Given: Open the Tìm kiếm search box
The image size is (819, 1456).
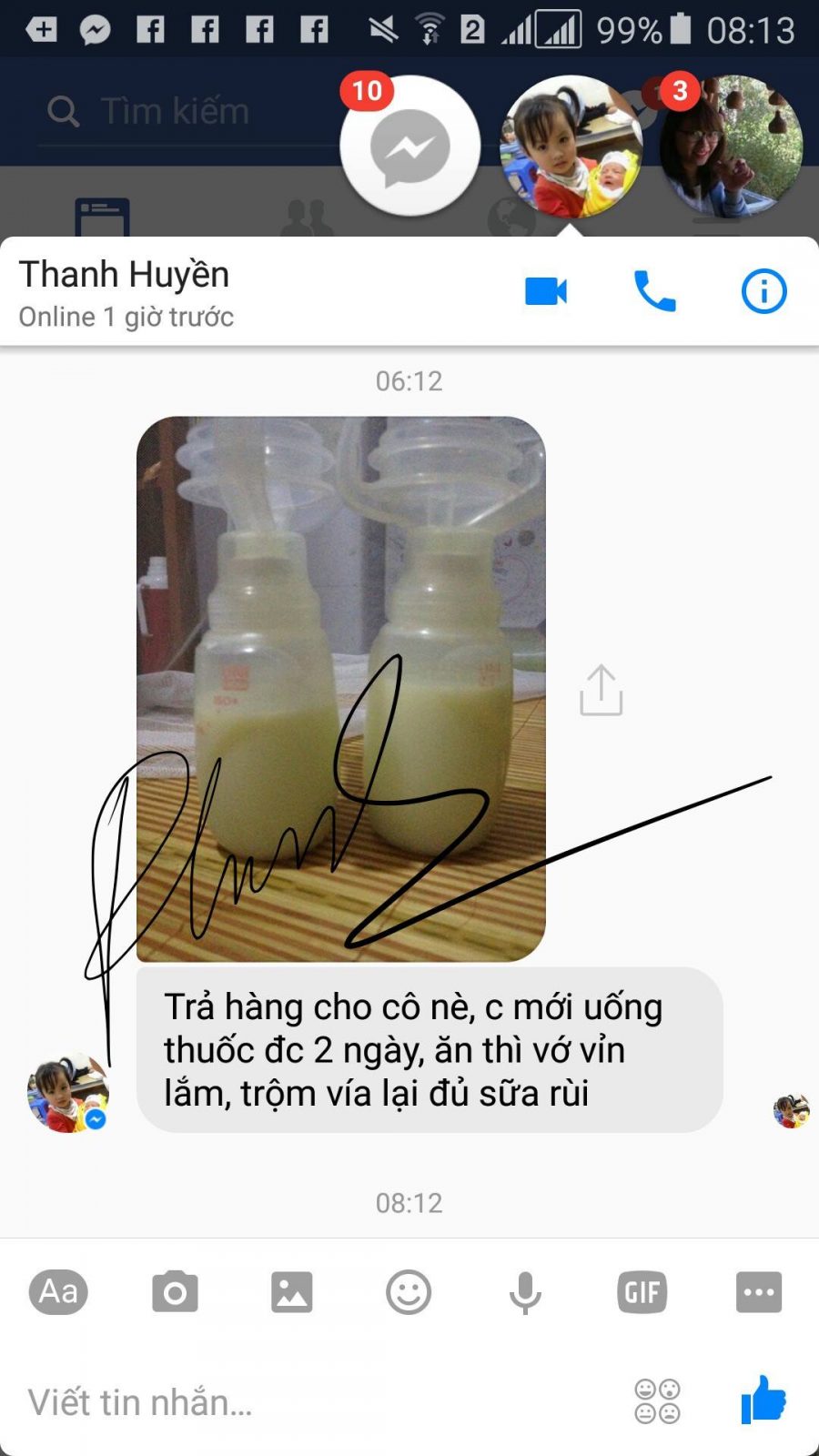Looking at the screenshot, I should (182, 111).
